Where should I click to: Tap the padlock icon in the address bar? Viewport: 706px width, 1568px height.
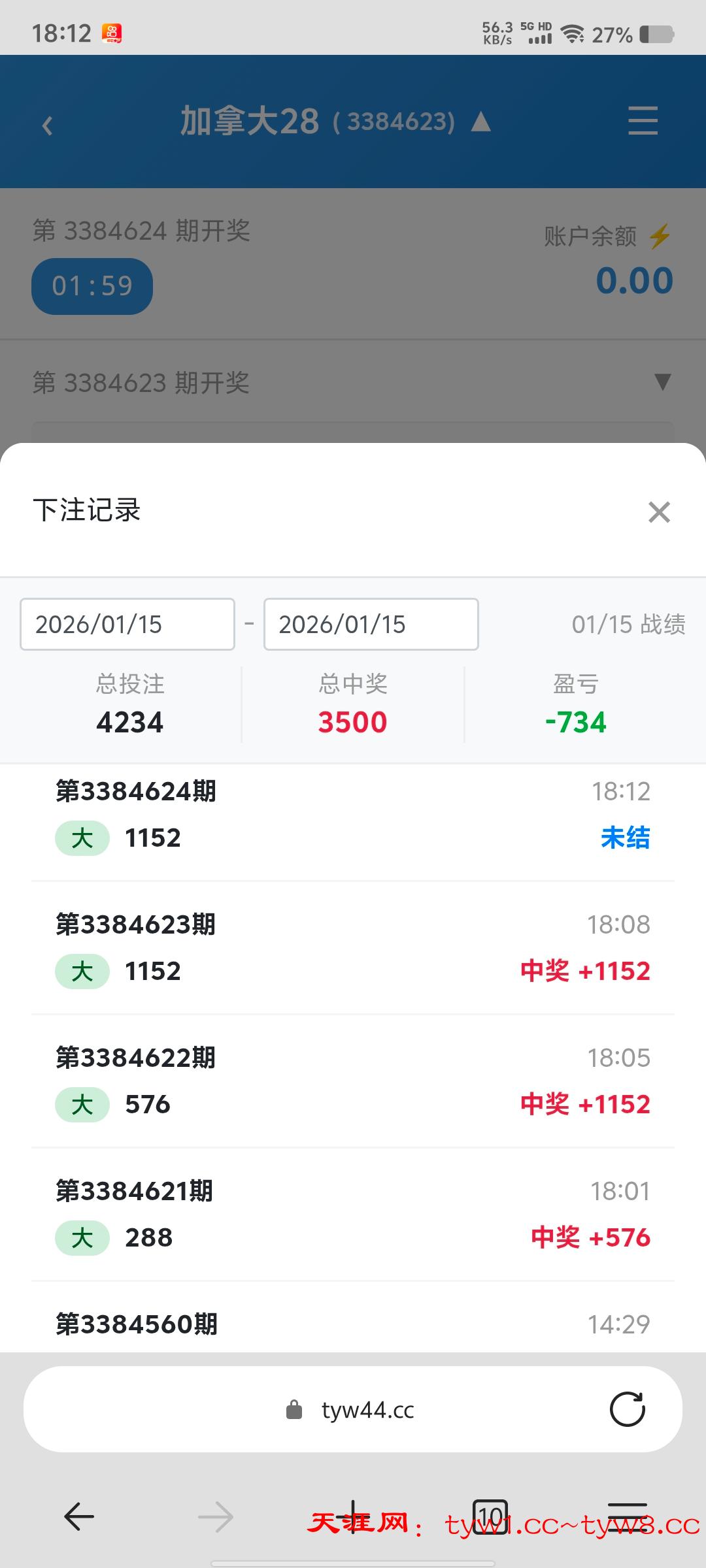294,1409
